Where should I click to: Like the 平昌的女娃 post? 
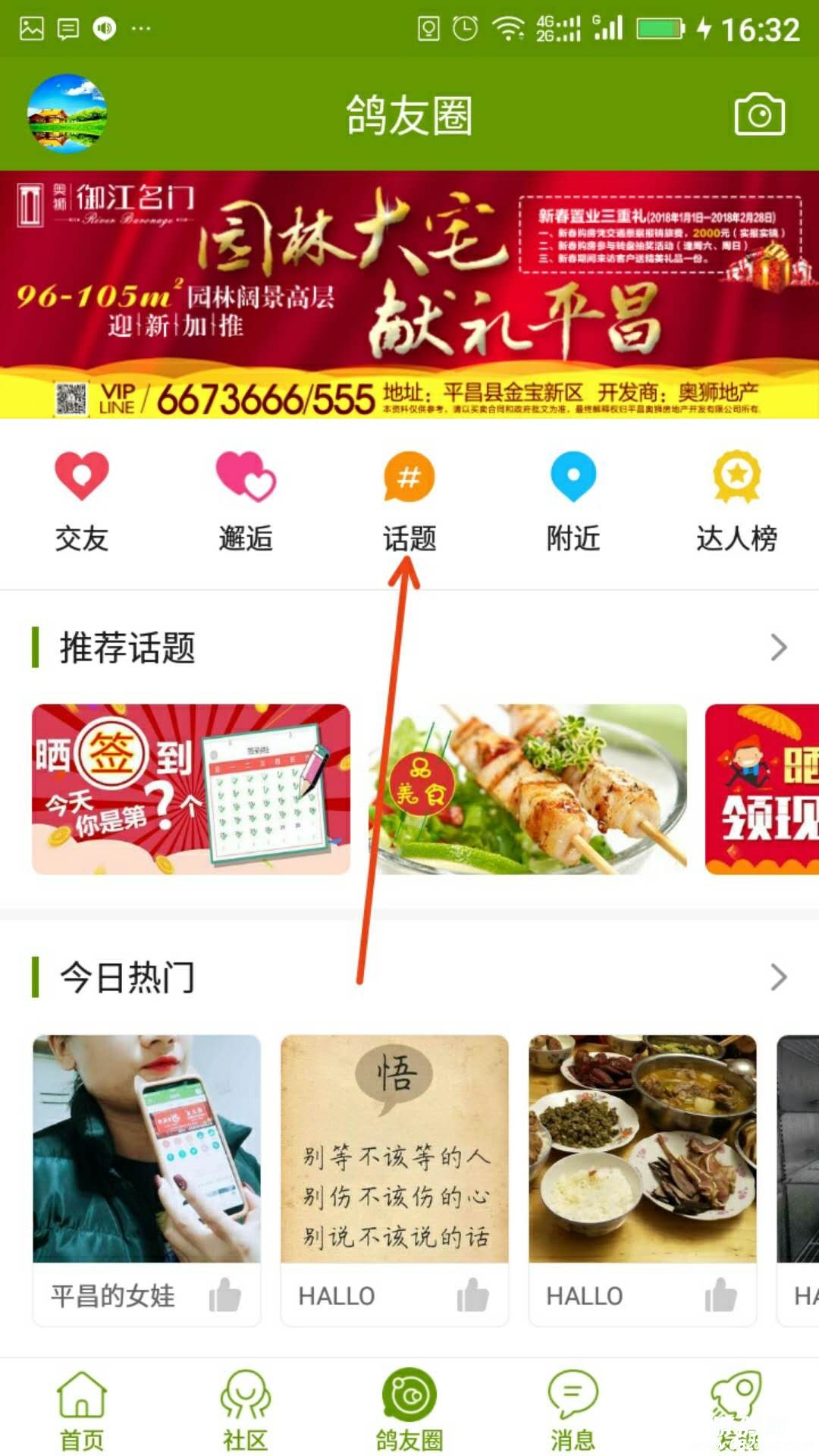click(225, 1295)
